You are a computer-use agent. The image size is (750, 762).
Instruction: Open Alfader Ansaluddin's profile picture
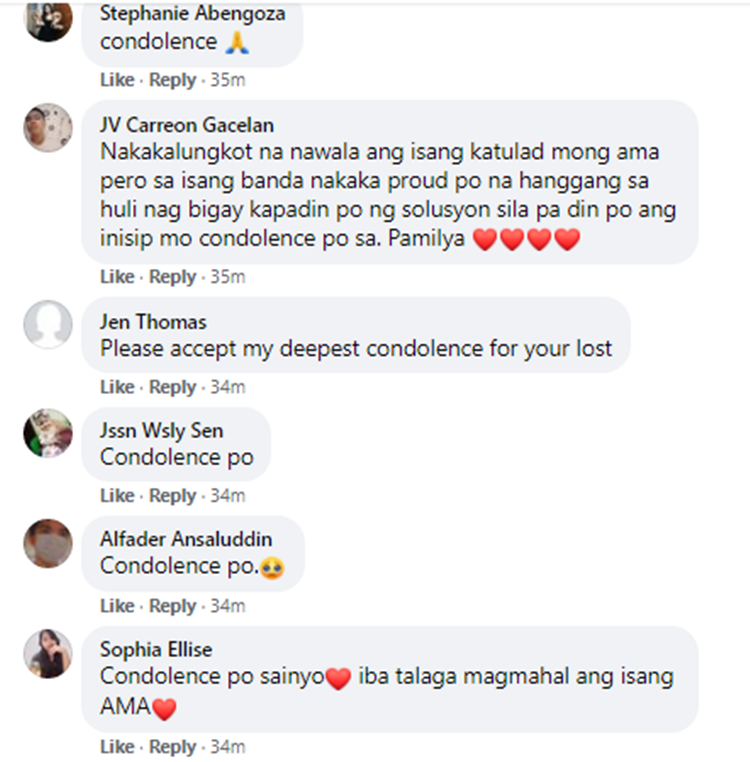(48, 544)
